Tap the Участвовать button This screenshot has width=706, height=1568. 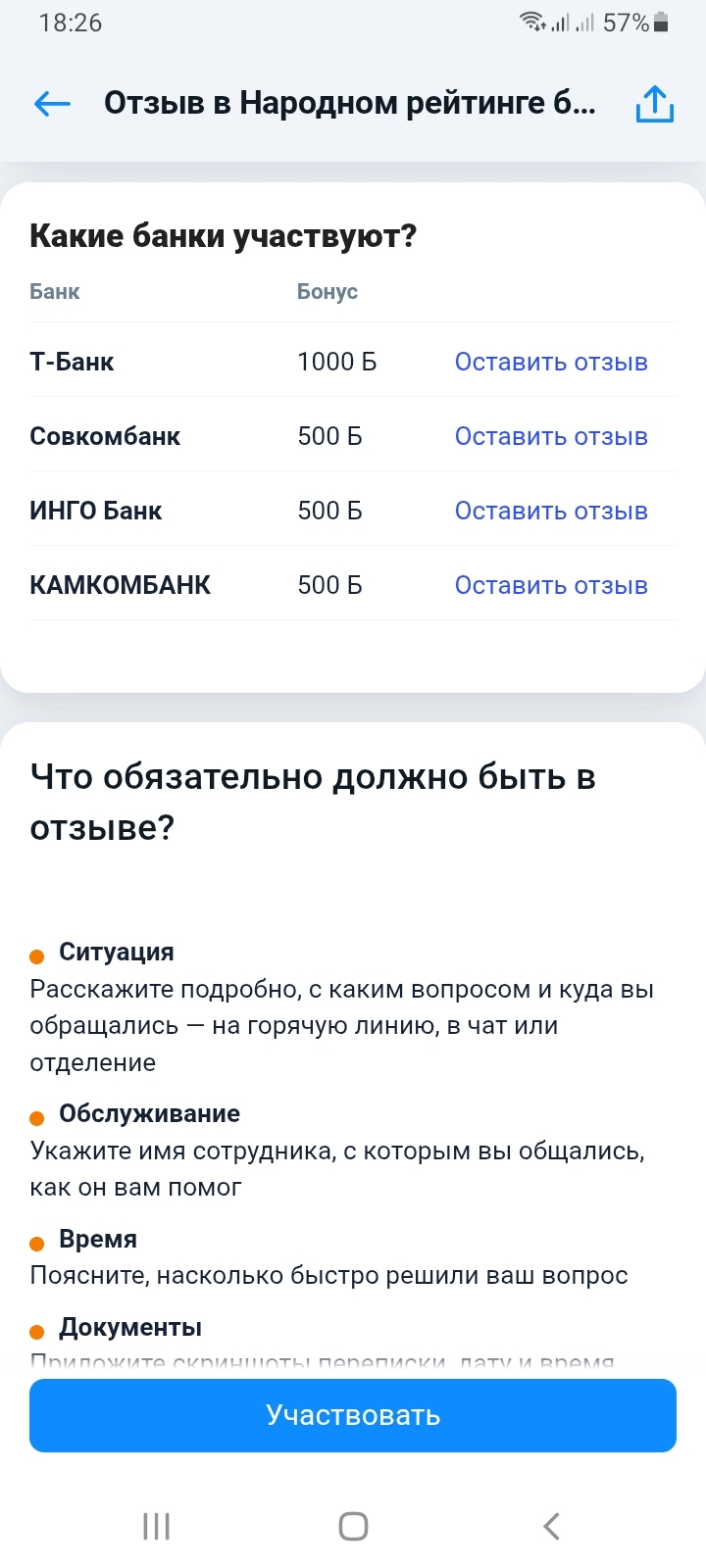coord(353,1415)
